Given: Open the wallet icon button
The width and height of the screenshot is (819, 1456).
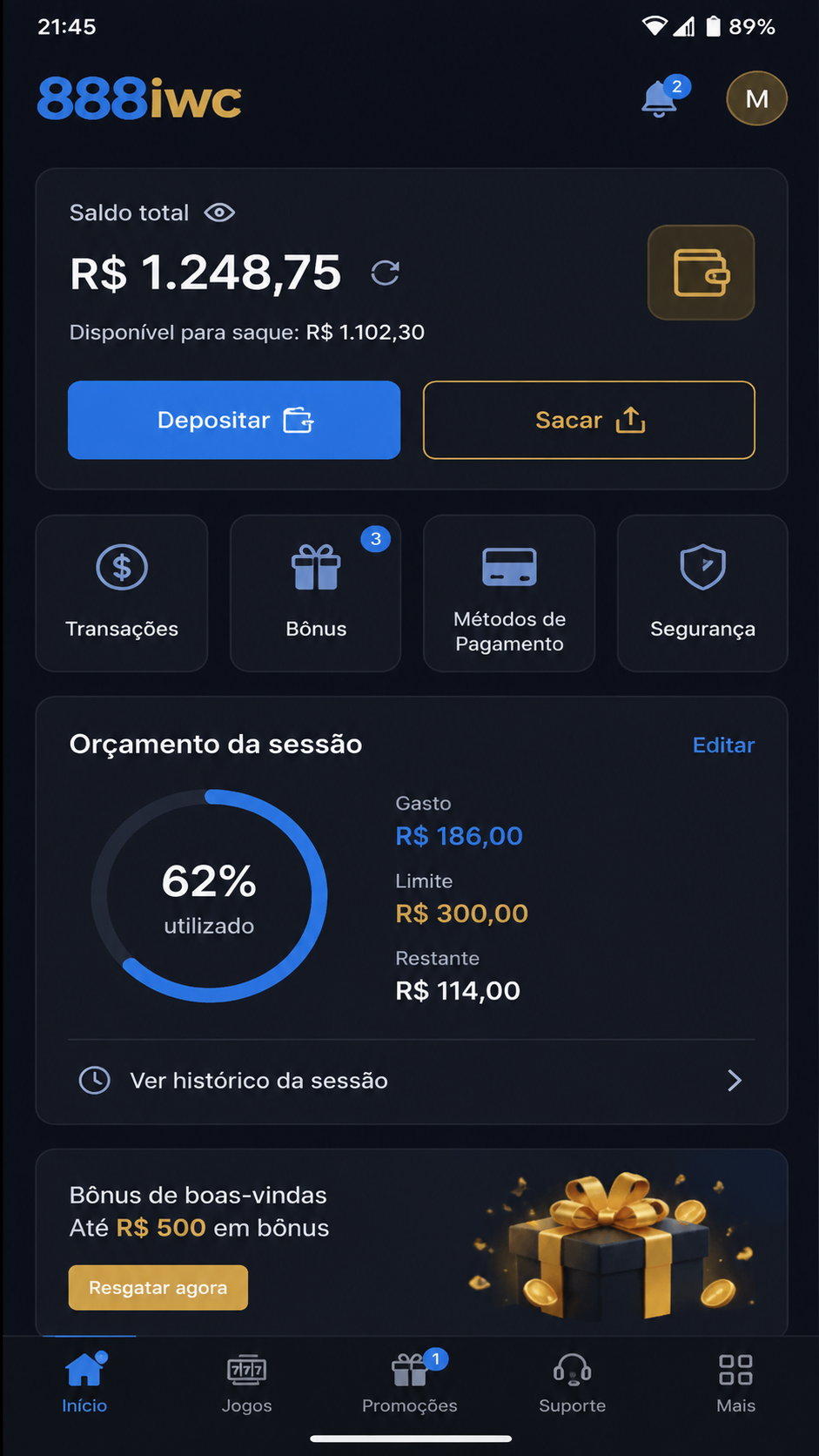Looking at the screenshot, I should 701,273.
